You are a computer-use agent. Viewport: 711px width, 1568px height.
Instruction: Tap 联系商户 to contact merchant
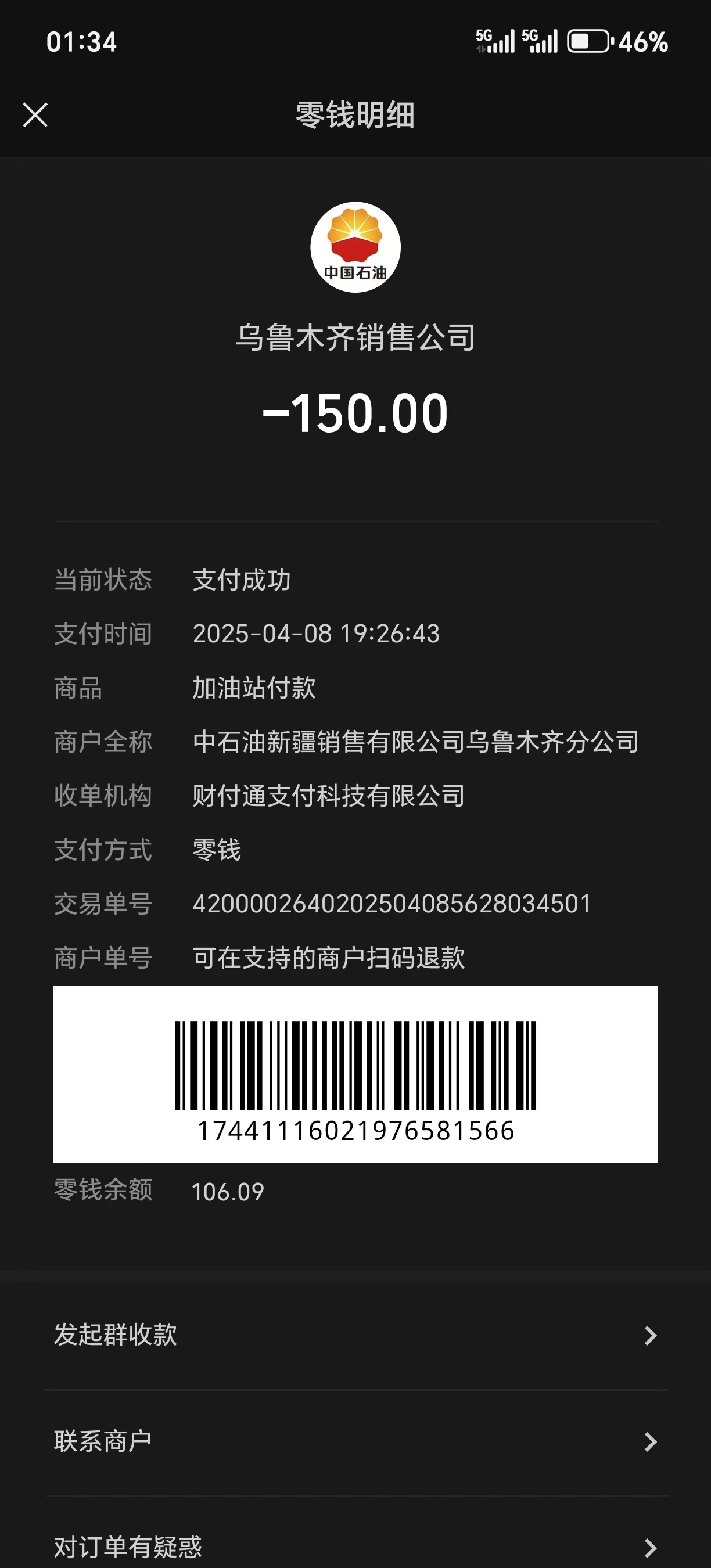coord(355,1441)
